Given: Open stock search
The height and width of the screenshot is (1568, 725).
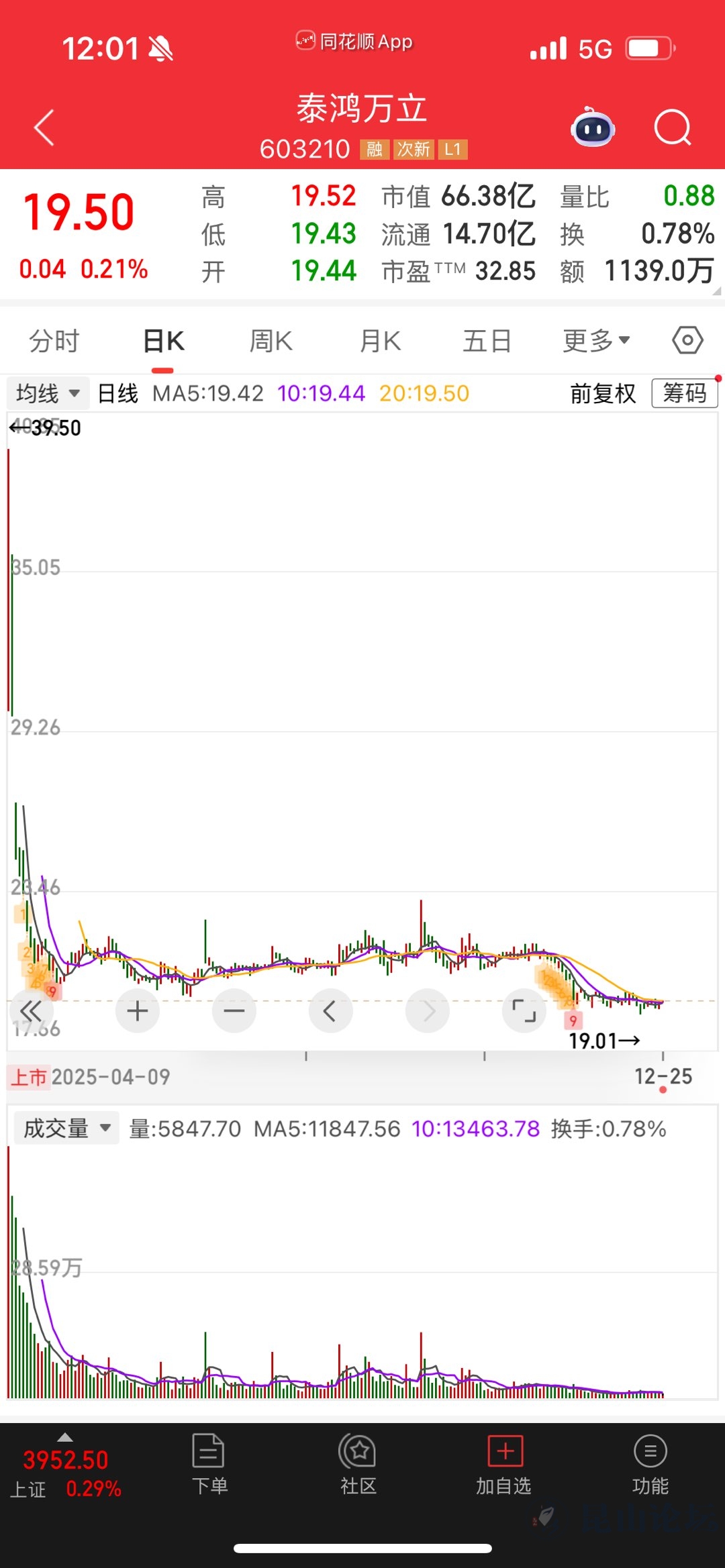Looking at the screenshot, I should tap(672, 127).
